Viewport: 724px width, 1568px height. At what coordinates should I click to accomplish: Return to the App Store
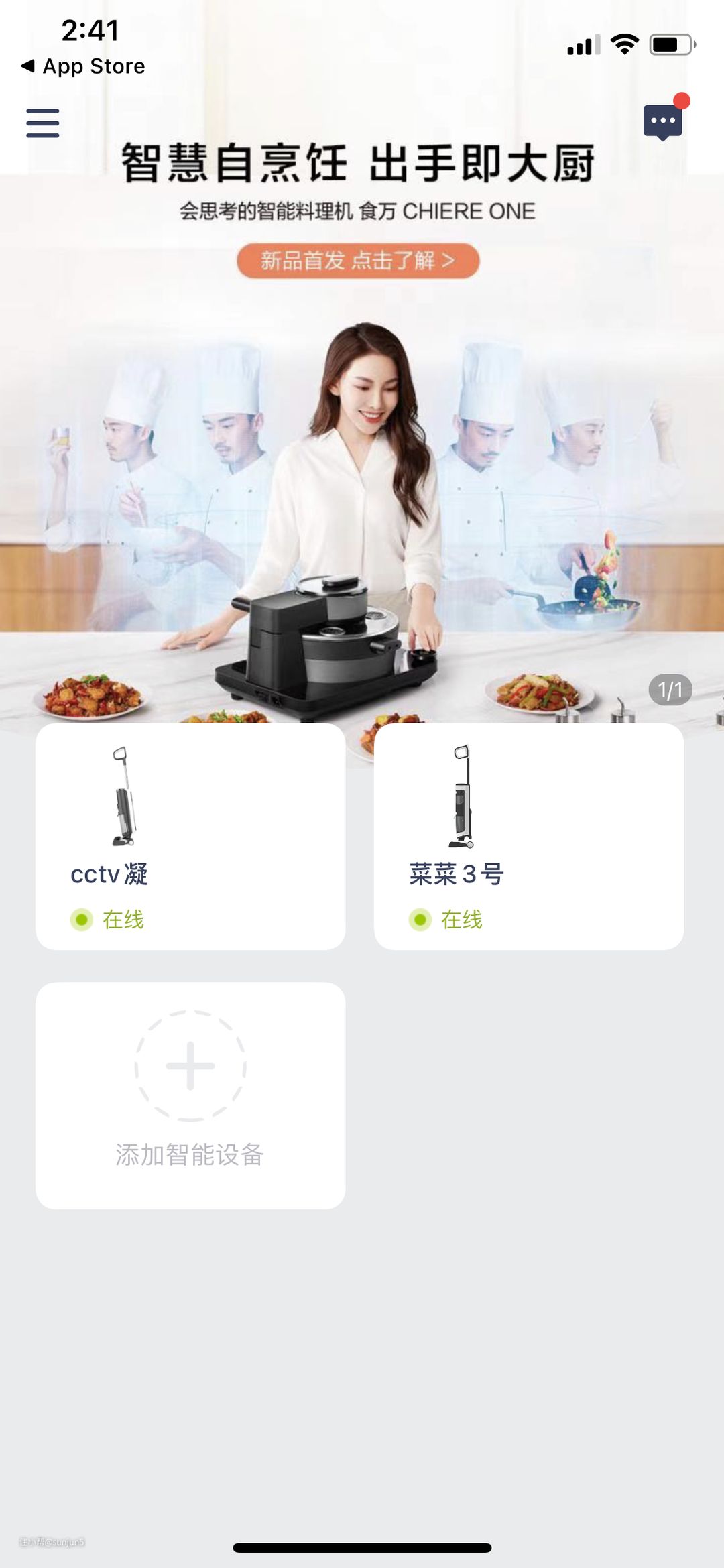(x=83, y=66)
